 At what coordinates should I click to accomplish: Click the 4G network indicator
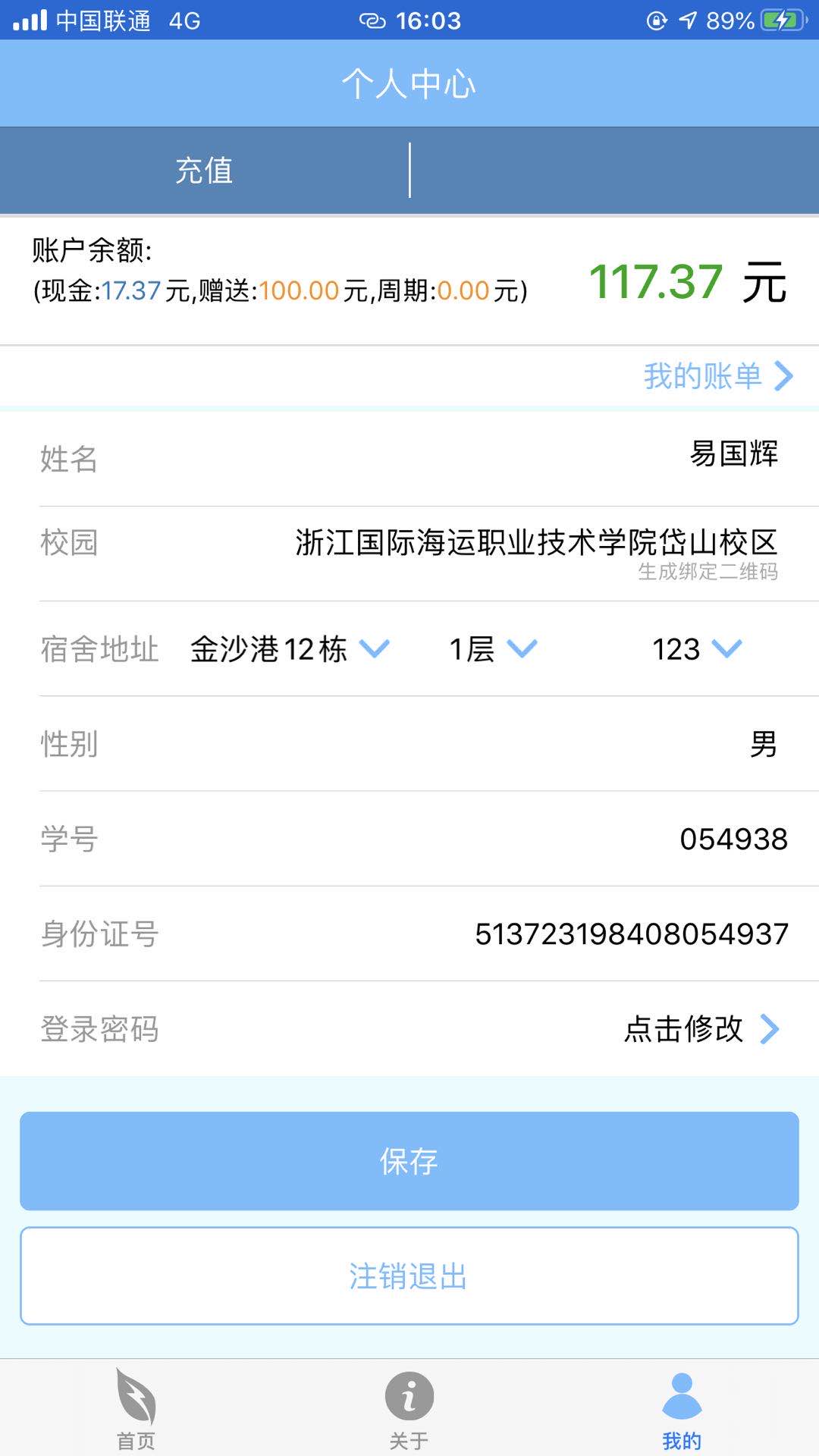(184, 20)
